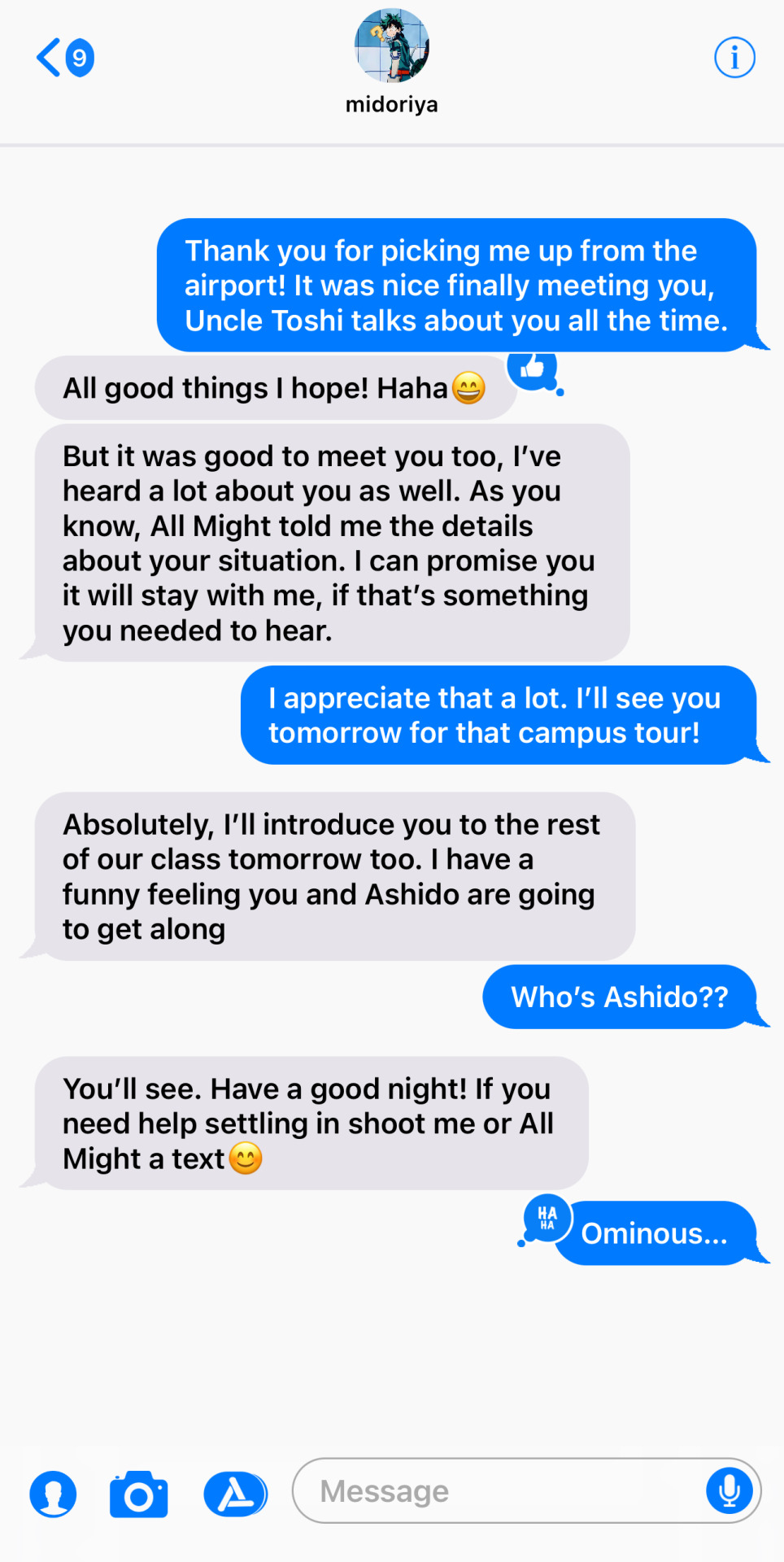The width and height of the screenshot is (784, 1562).
Task: Go back to the messages list
Action: click(x=63, y=58)
